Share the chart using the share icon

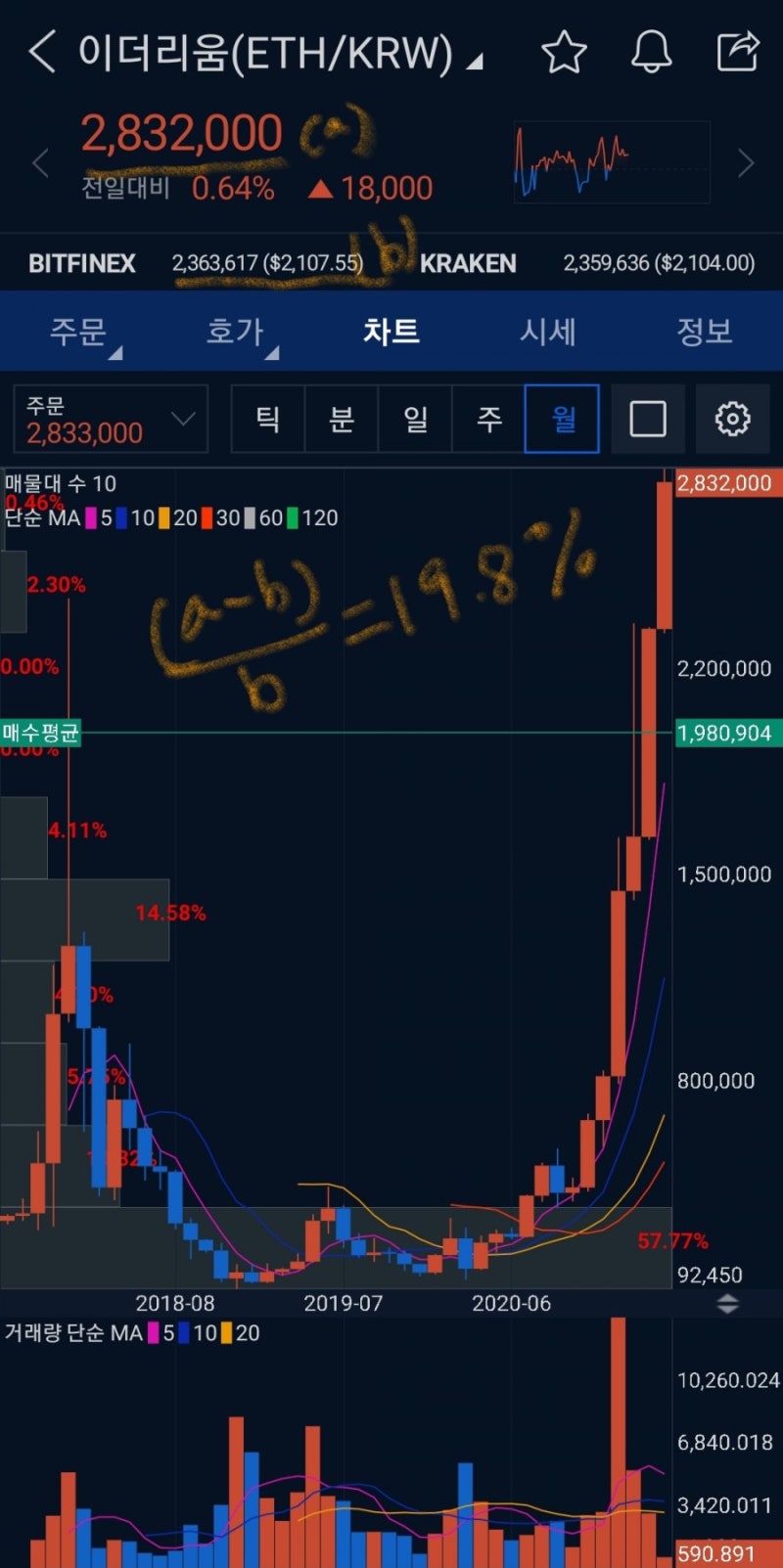click(x=739, y=53)
